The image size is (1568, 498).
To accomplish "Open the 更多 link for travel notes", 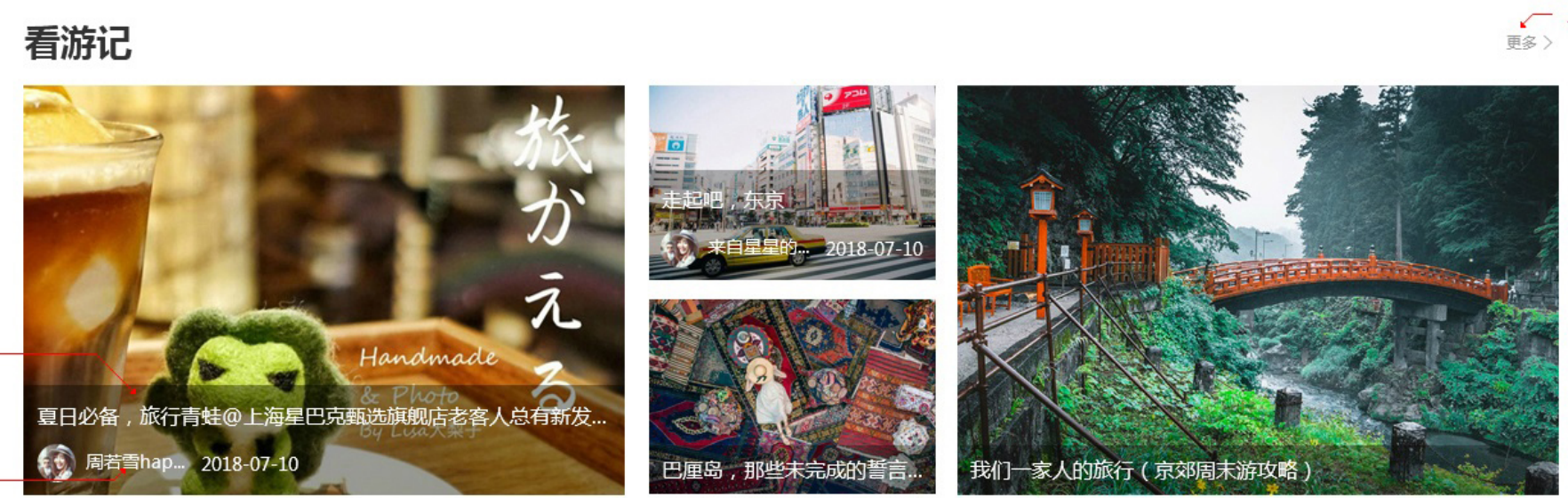I will [1528, 43].
